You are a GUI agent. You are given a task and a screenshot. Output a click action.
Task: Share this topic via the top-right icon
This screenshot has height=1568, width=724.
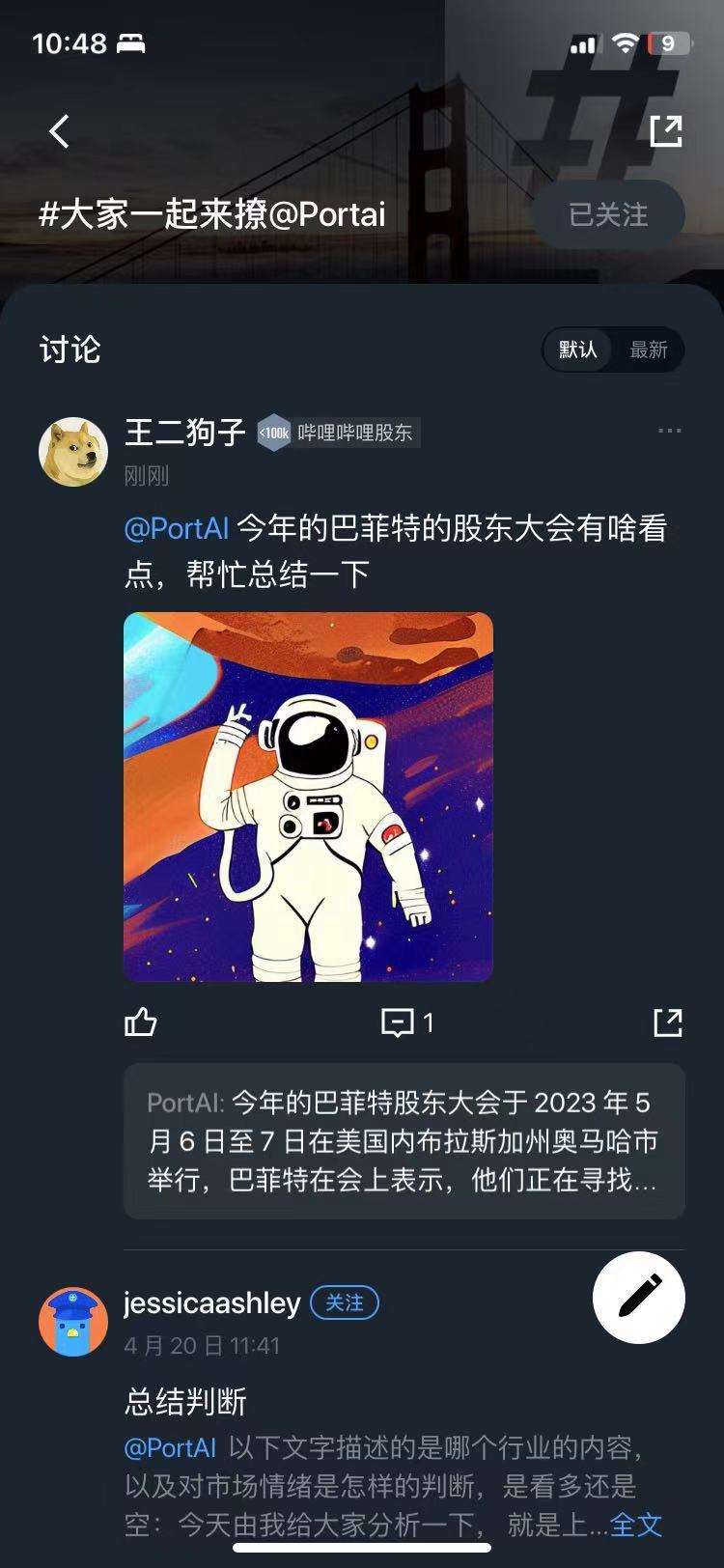click(x=665, y=131)
